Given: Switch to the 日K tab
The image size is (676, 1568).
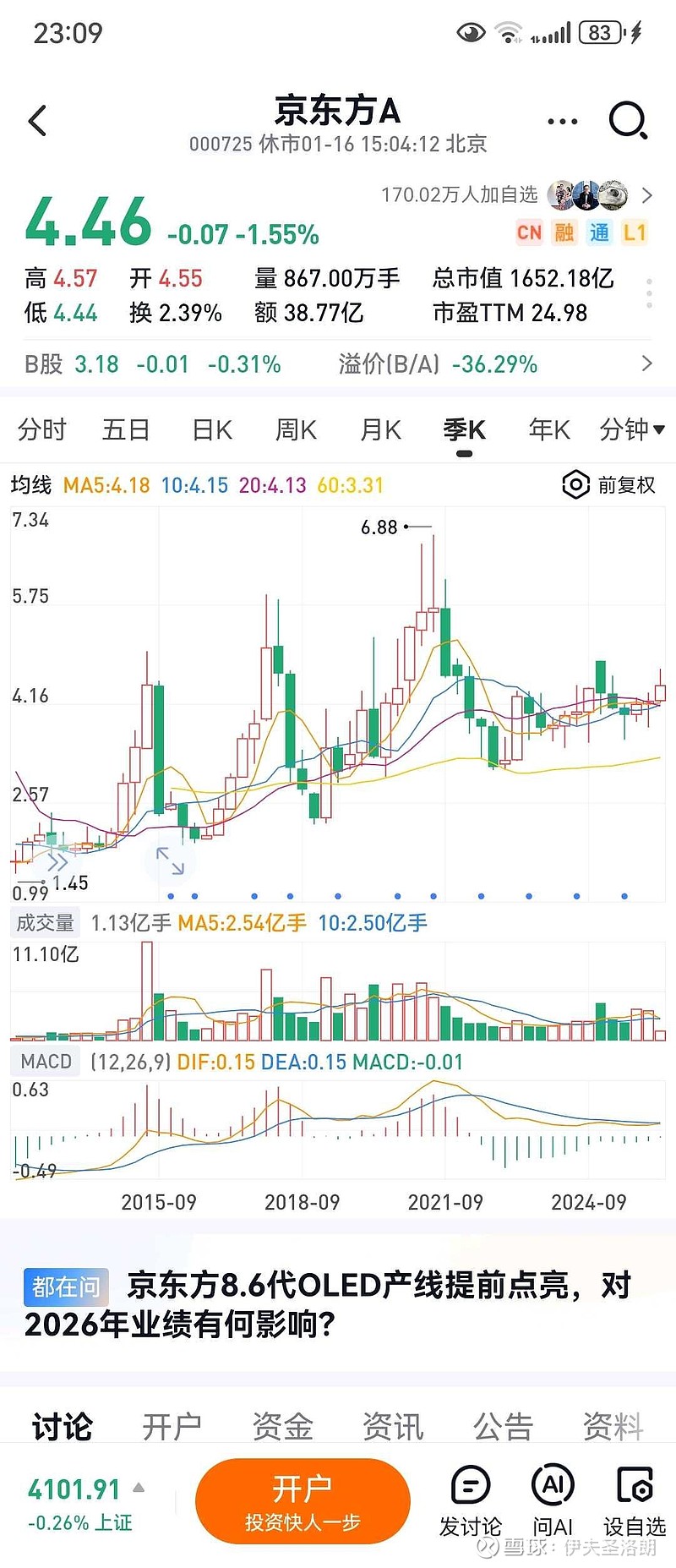Looking at the screenshot, I should coord(210,429).
